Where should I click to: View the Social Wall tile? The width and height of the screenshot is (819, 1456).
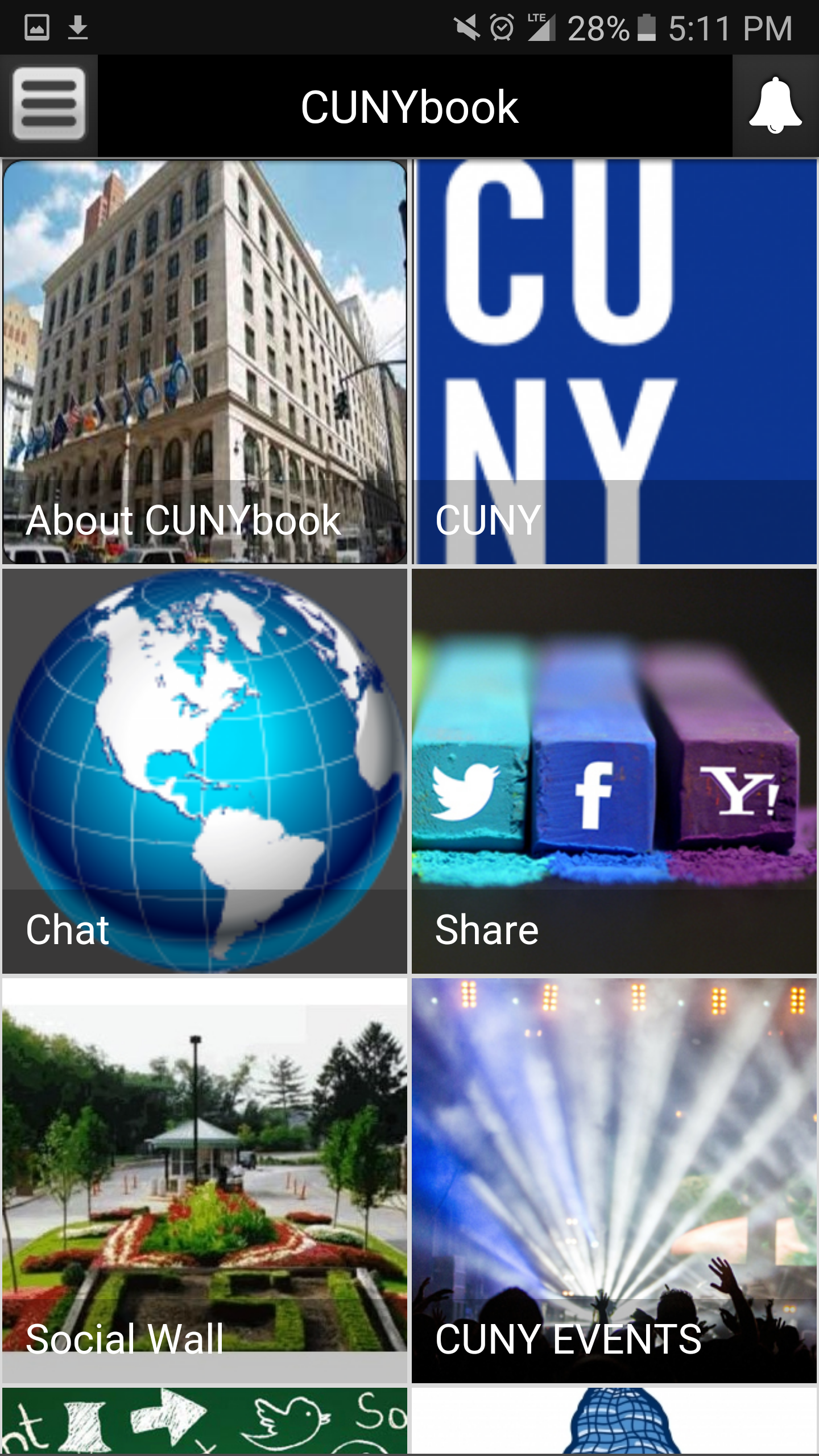pos(205,1181)
